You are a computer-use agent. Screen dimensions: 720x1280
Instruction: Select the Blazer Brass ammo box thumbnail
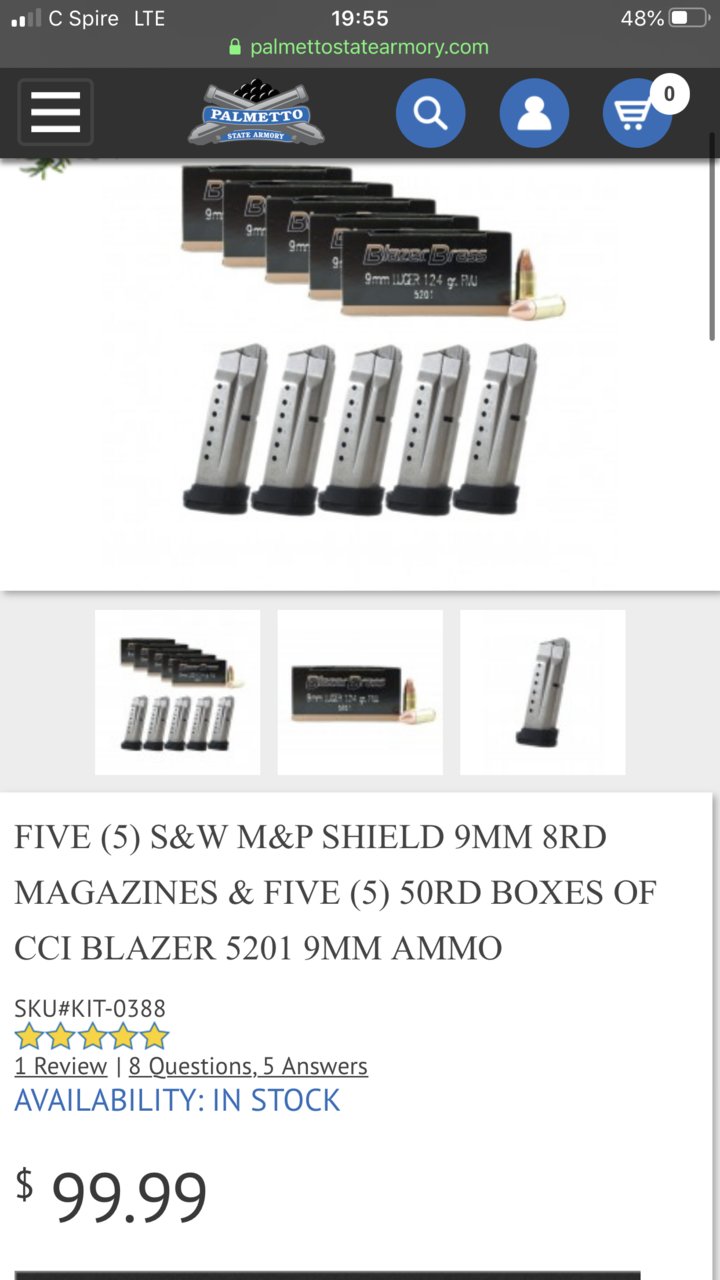pos(360,692)
